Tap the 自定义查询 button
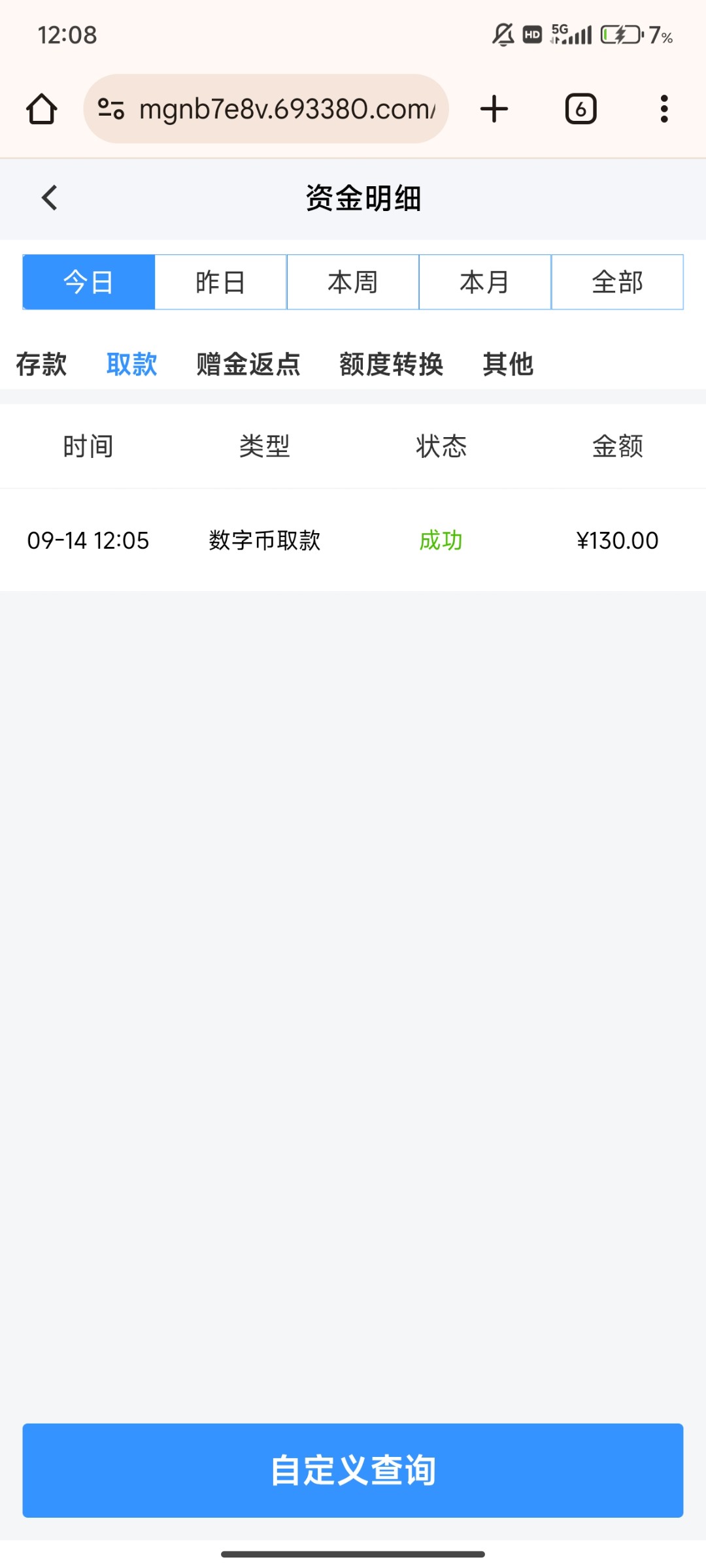The image size is (706, 1568). point(353,1470)
